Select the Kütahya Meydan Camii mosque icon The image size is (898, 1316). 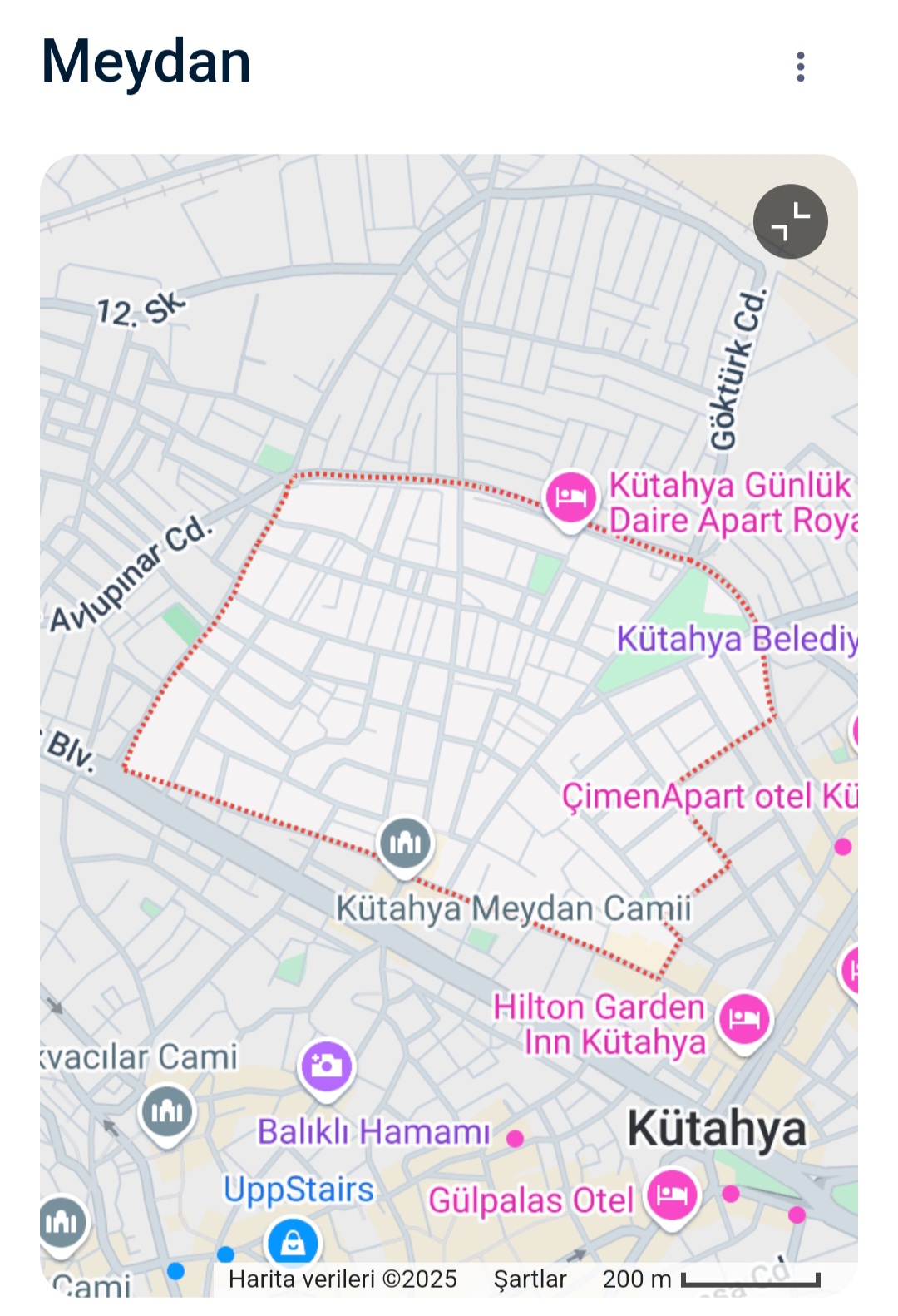(404, 843)
